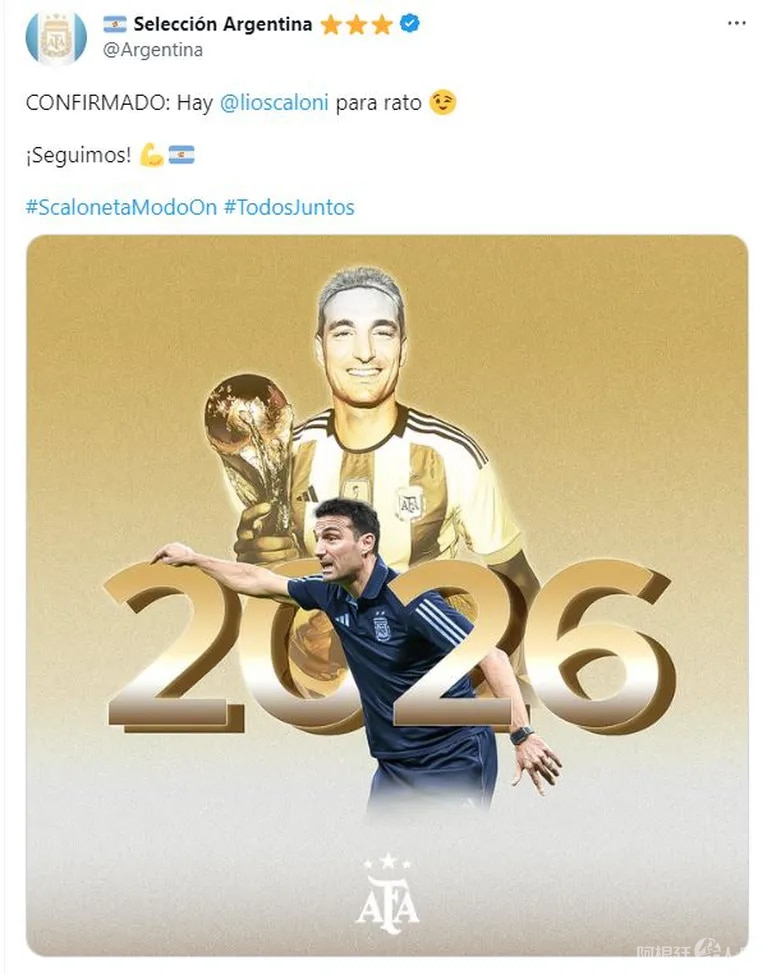Image resolution: width=767 pixels, height=974 pixels.
Task: View the attached 2026 Scaloni image
Action: click(386, 595)
